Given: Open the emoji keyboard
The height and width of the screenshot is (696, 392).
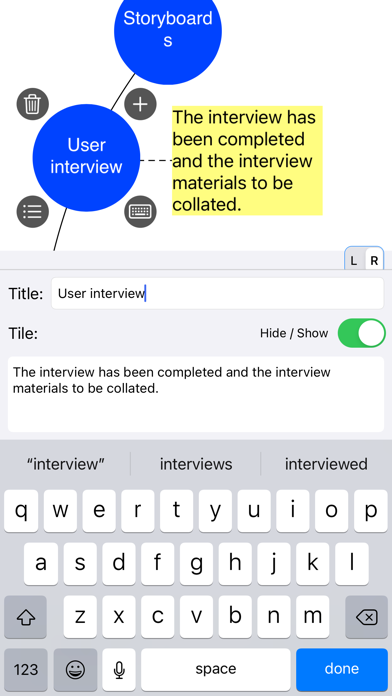Looking at the screenshot, I should click(x=75, y=669).
